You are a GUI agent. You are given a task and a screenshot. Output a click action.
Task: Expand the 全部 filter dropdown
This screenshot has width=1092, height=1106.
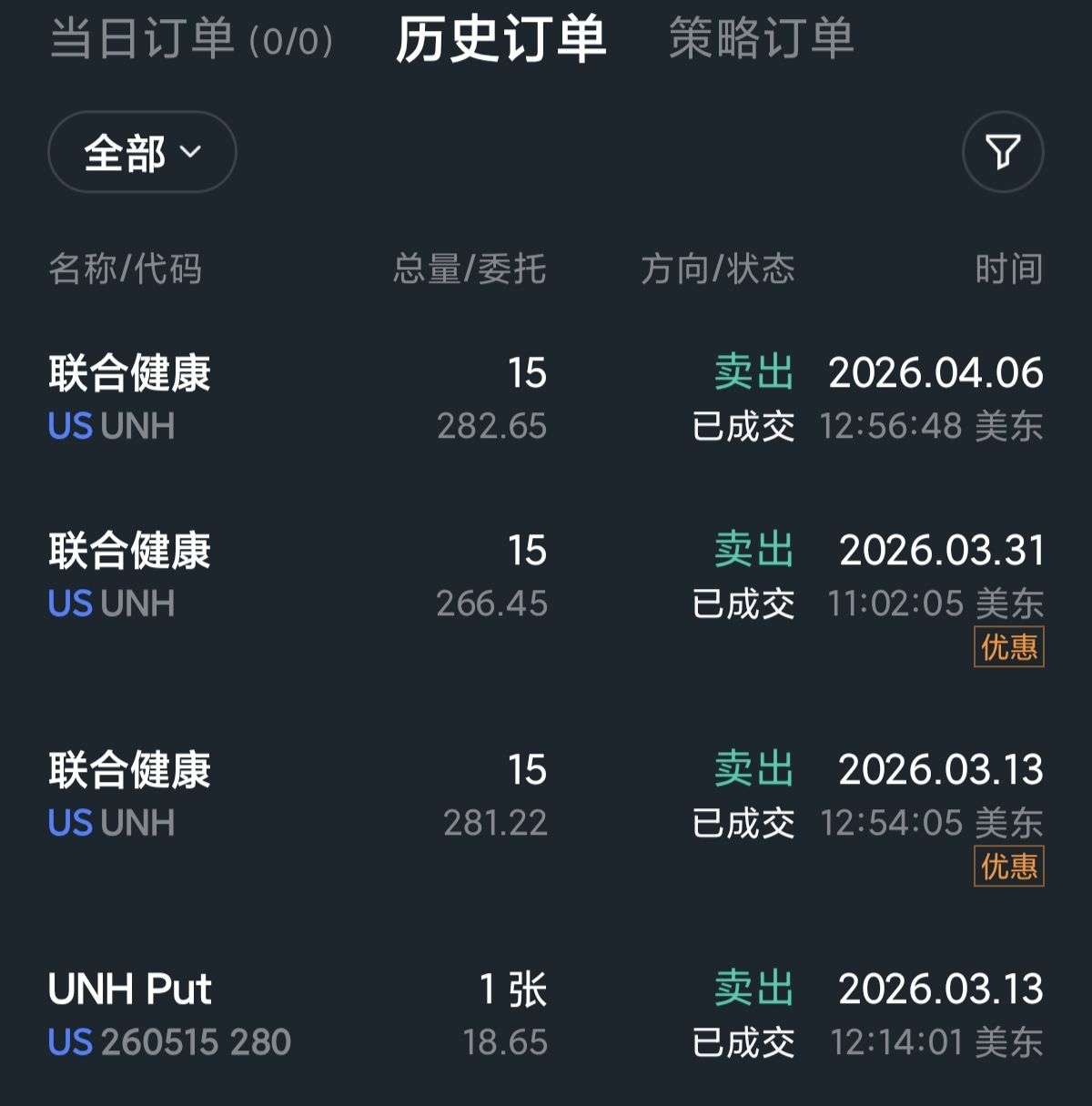point(142,152)
